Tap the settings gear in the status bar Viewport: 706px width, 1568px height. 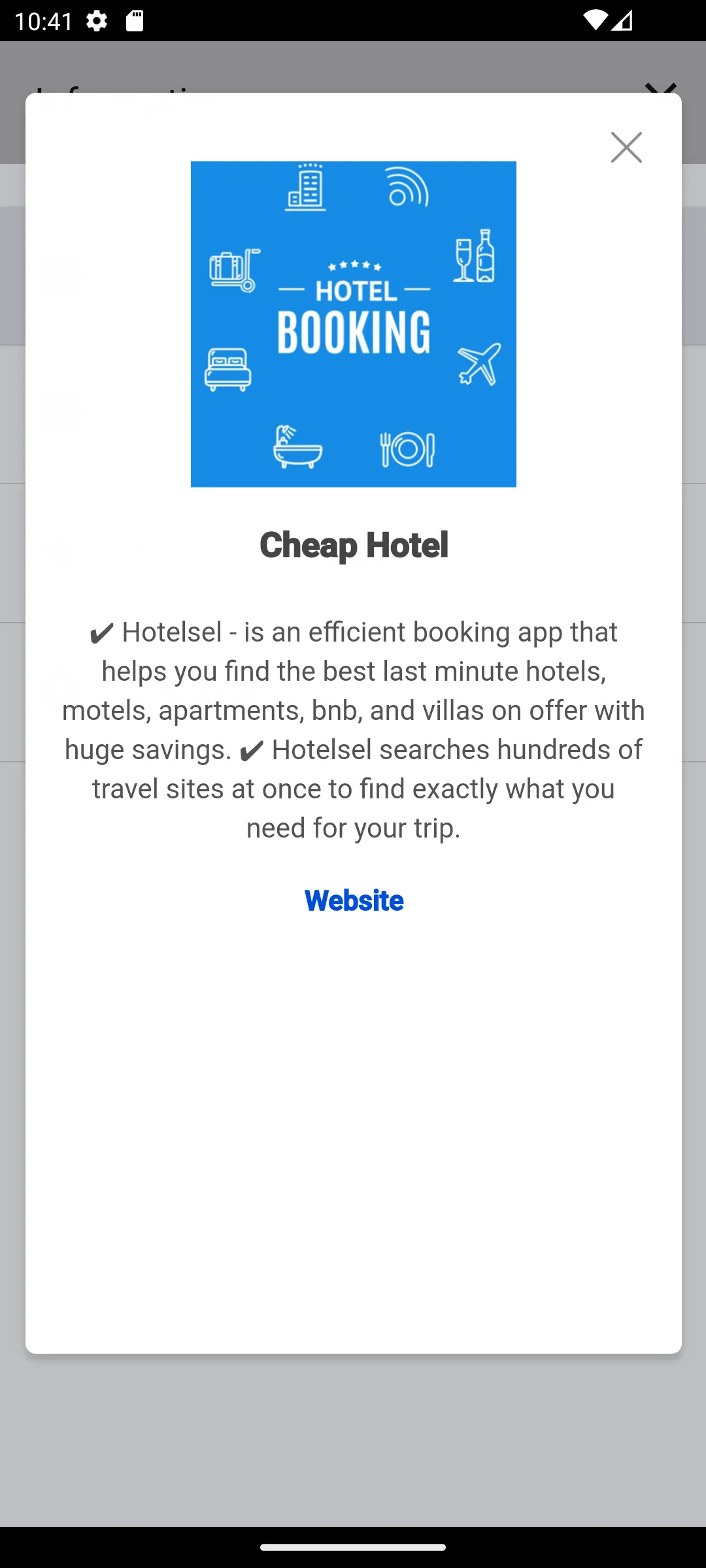[x=96, y=21]
